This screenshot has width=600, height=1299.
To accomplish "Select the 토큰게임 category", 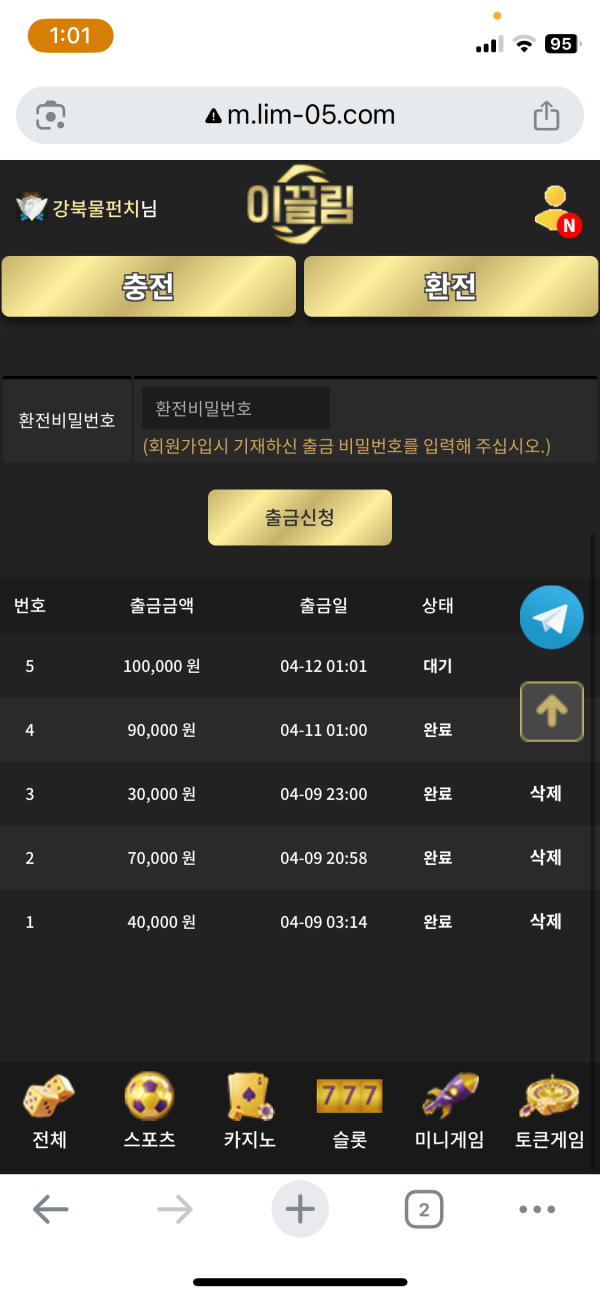I will pos(549,1112).
